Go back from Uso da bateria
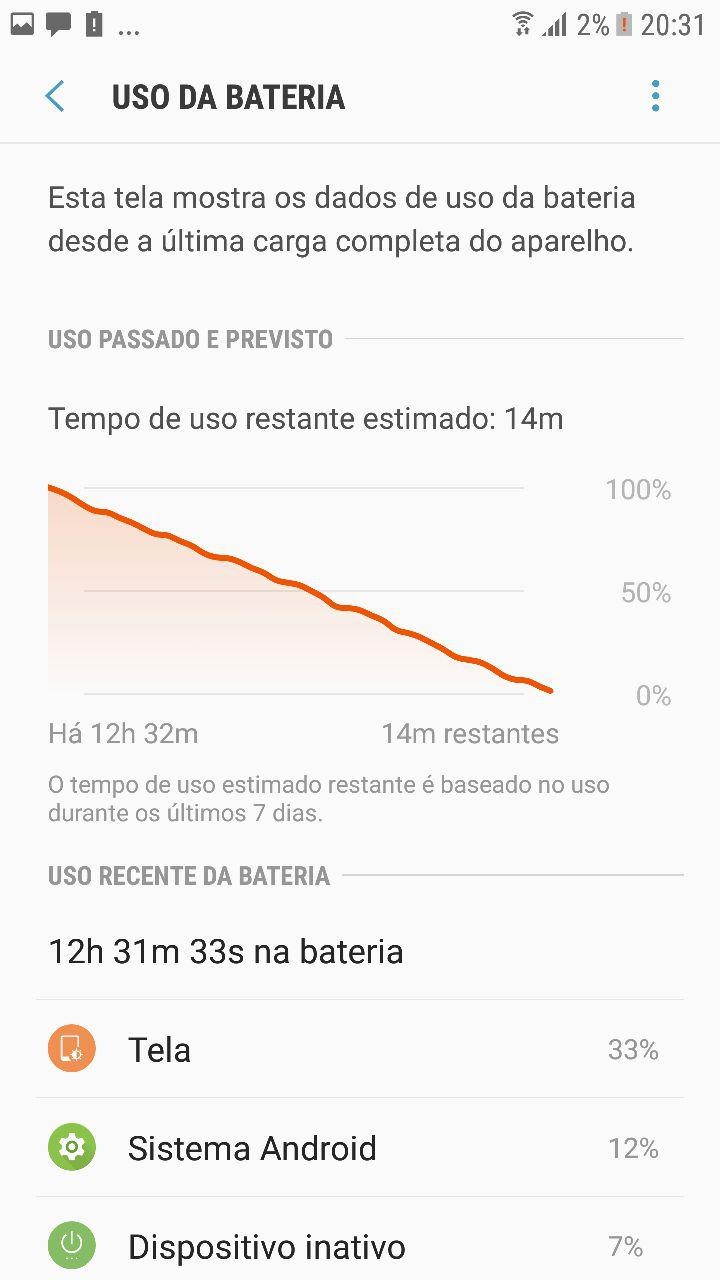Image resolution: width=720 pixels, height=1280 pixels. pos(55,97)
